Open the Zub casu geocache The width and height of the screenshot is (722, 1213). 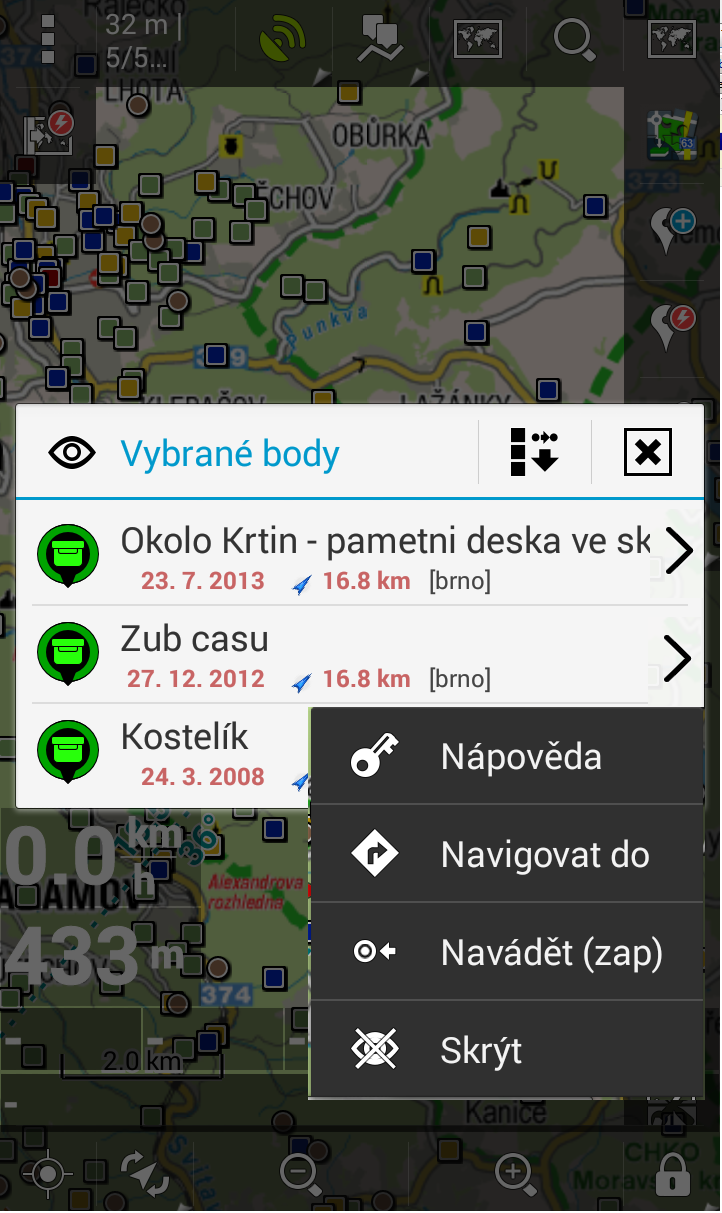(x=340, y=655)
